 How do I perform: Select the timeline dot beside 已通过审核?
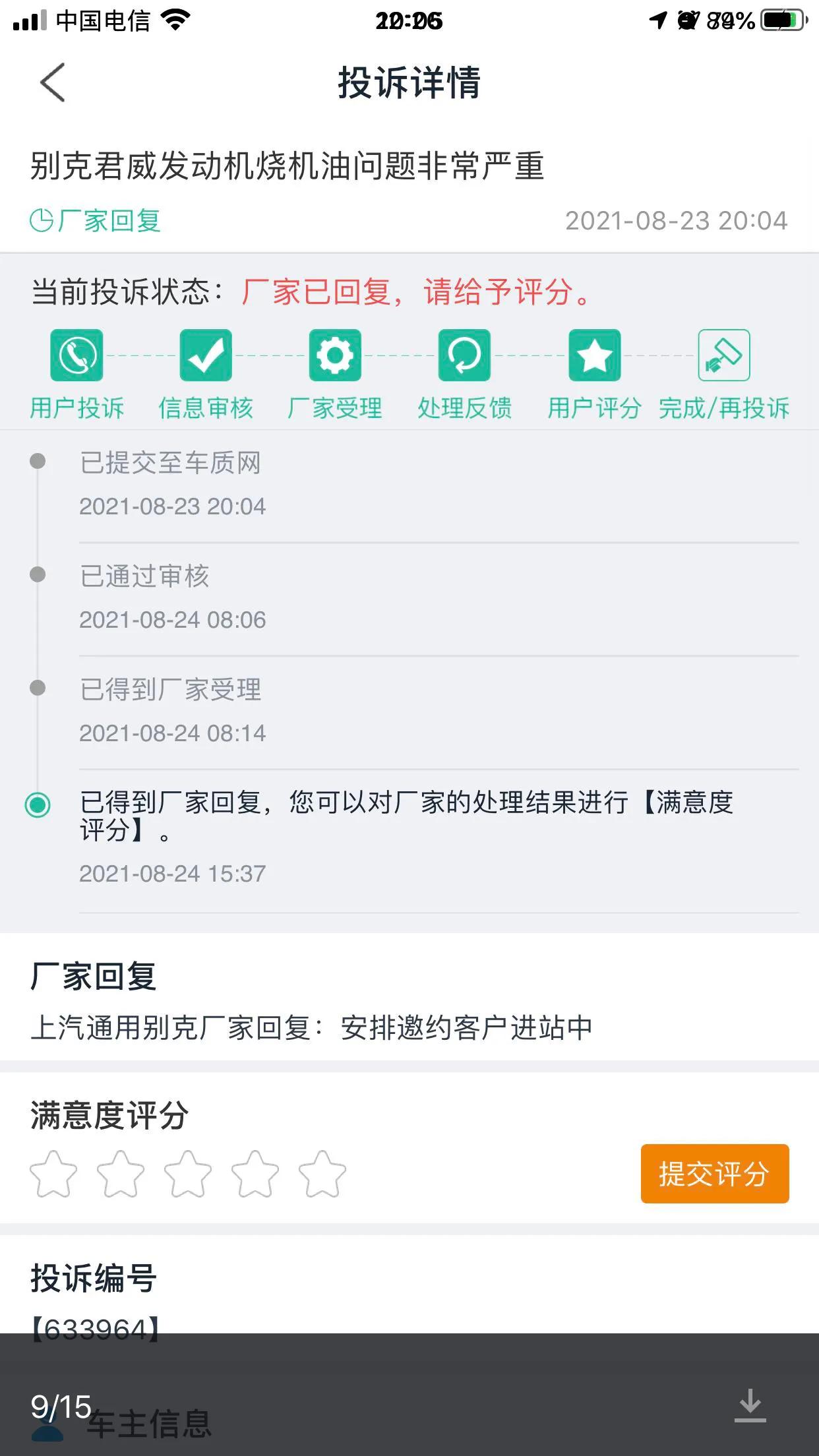click(x=36, y=575)
